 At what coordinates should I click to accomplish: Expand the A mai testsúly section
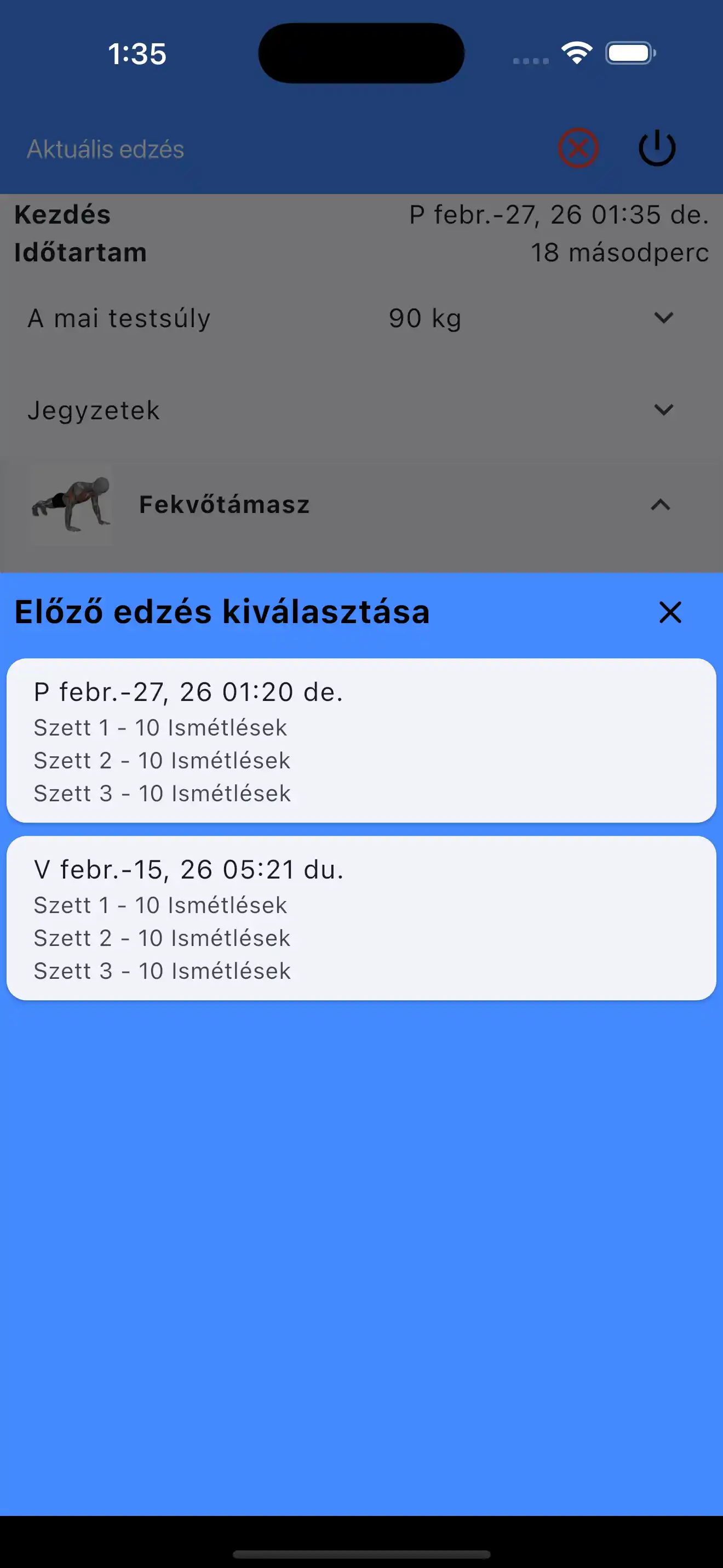tap(662, 318)
